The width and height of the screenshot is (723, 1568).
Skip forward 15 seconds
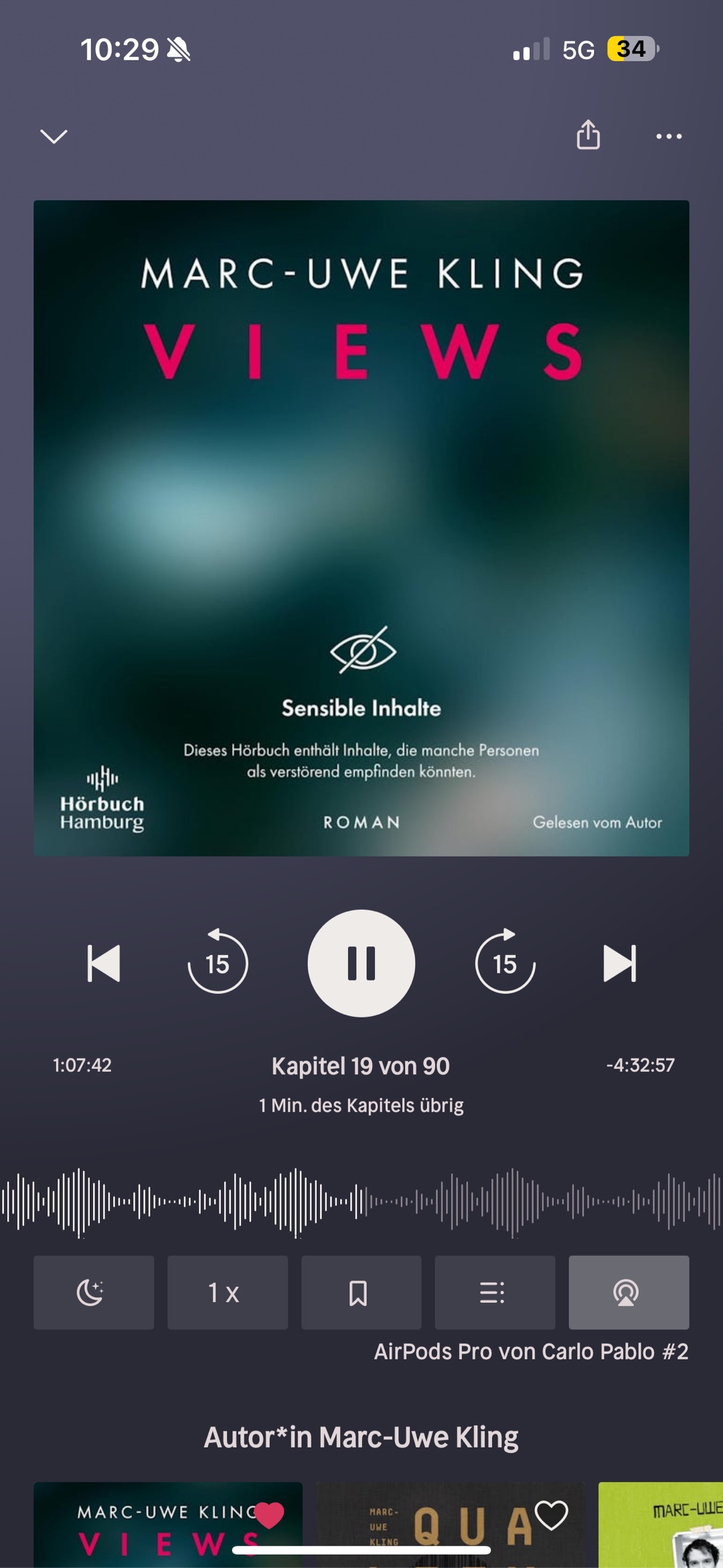tap(505, 962)
